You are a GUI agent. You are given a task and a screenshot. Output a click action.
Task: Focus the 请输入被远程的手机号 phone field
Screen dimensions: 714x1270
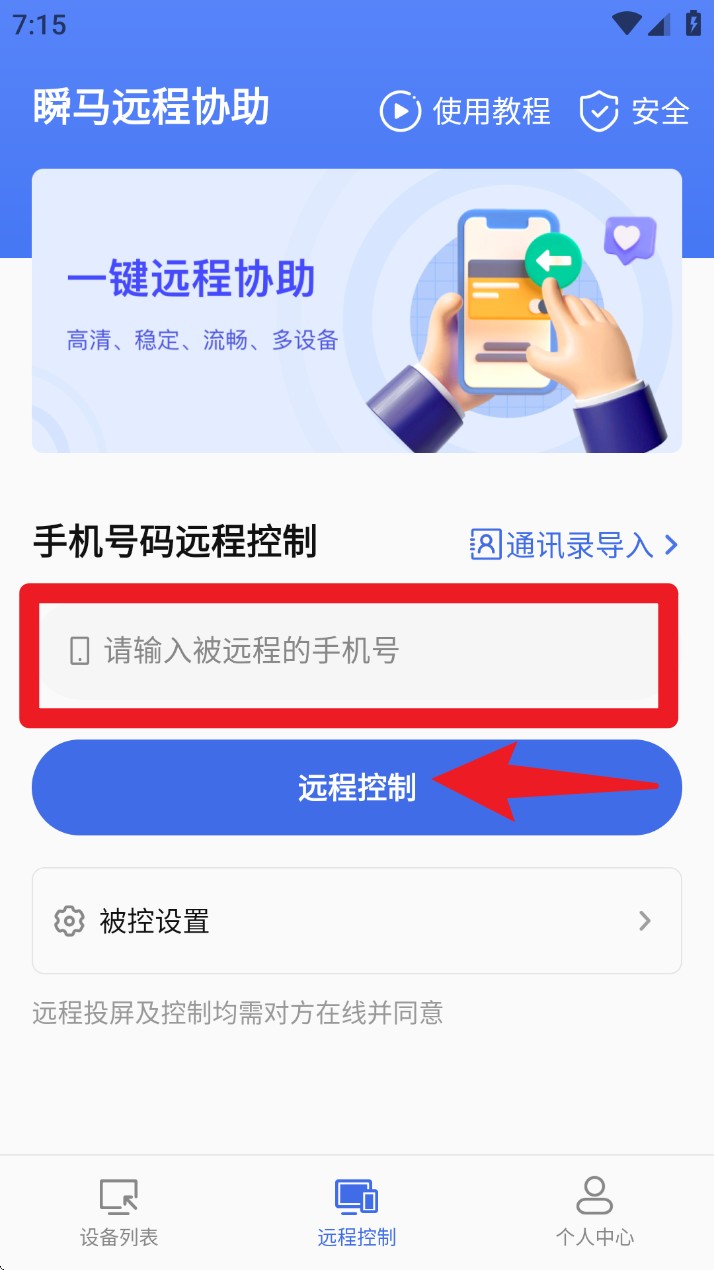pyautogui.click(x=350, y=652)
